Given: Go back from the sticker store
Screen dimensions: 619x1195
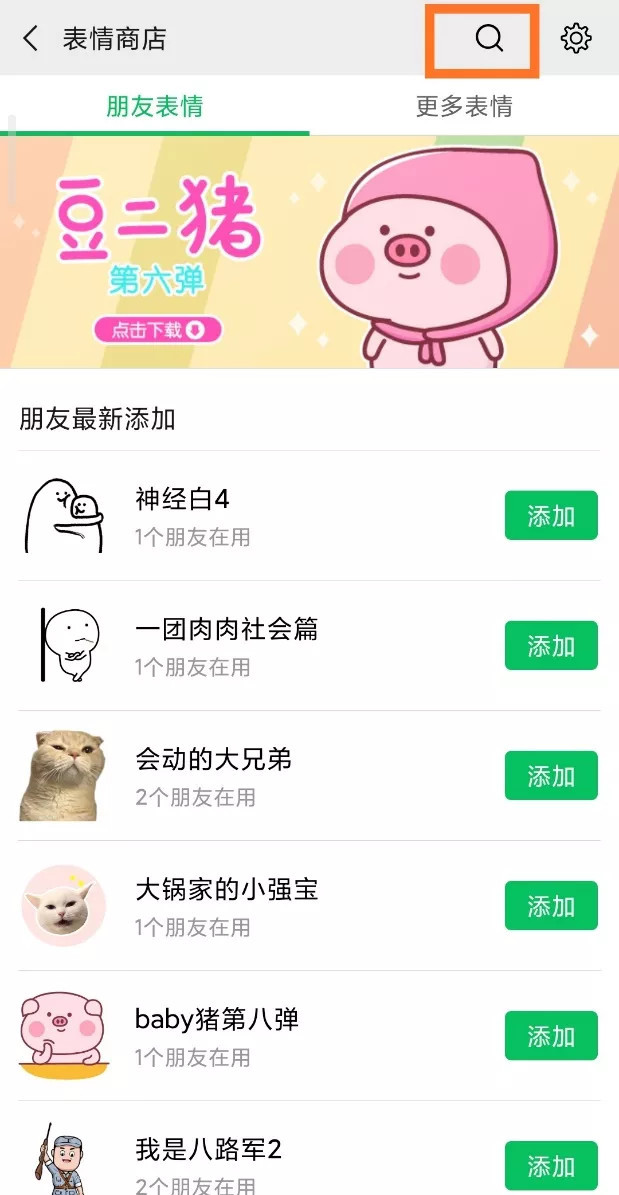Looking at the screenshot, I should [x=30, y=39].
